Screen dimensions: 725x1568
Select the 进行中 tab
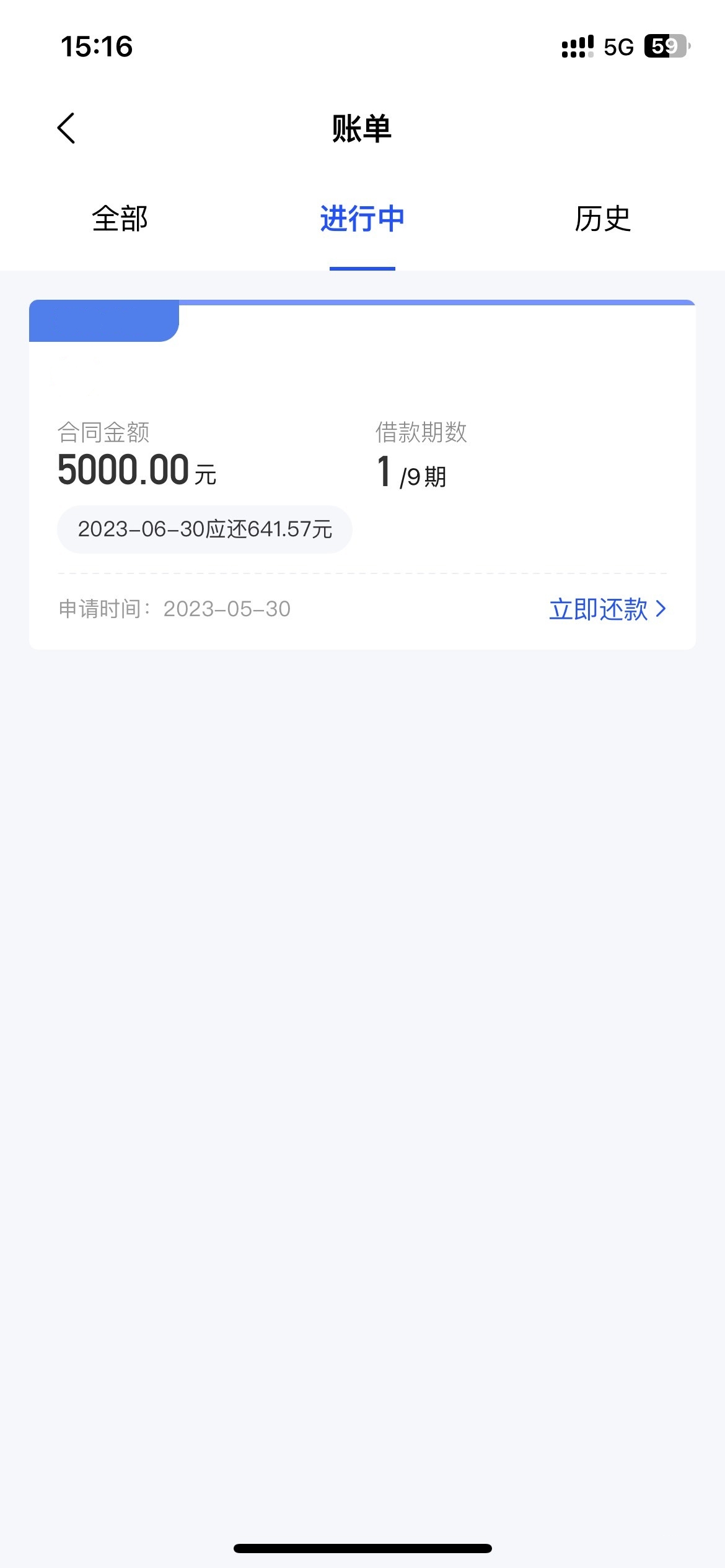point(362,219)
